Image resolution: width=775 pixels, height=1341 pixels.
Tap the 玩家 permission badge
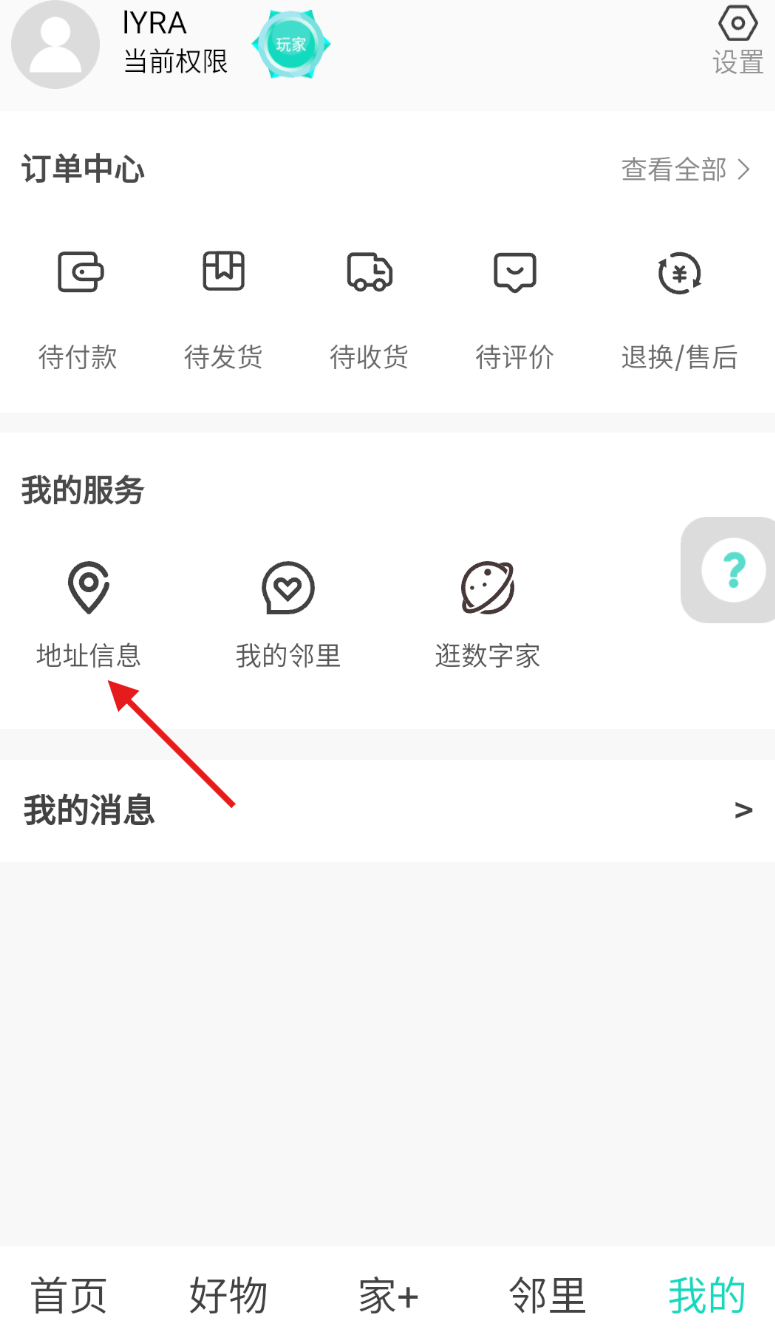tap(291, 45)
